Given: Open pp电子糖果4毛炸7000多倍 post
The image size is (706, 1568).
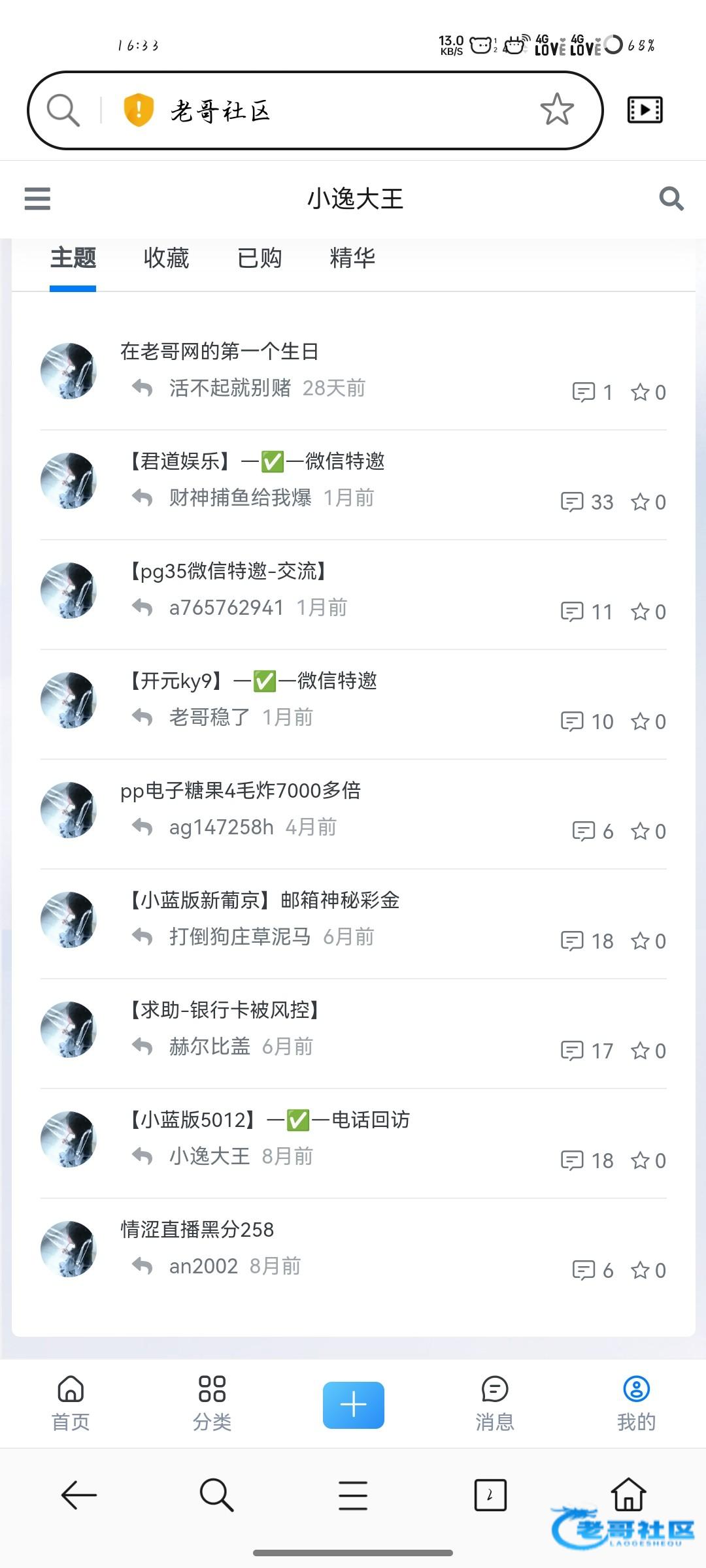Looking at the screenshot, I should (x=241, y=791).
